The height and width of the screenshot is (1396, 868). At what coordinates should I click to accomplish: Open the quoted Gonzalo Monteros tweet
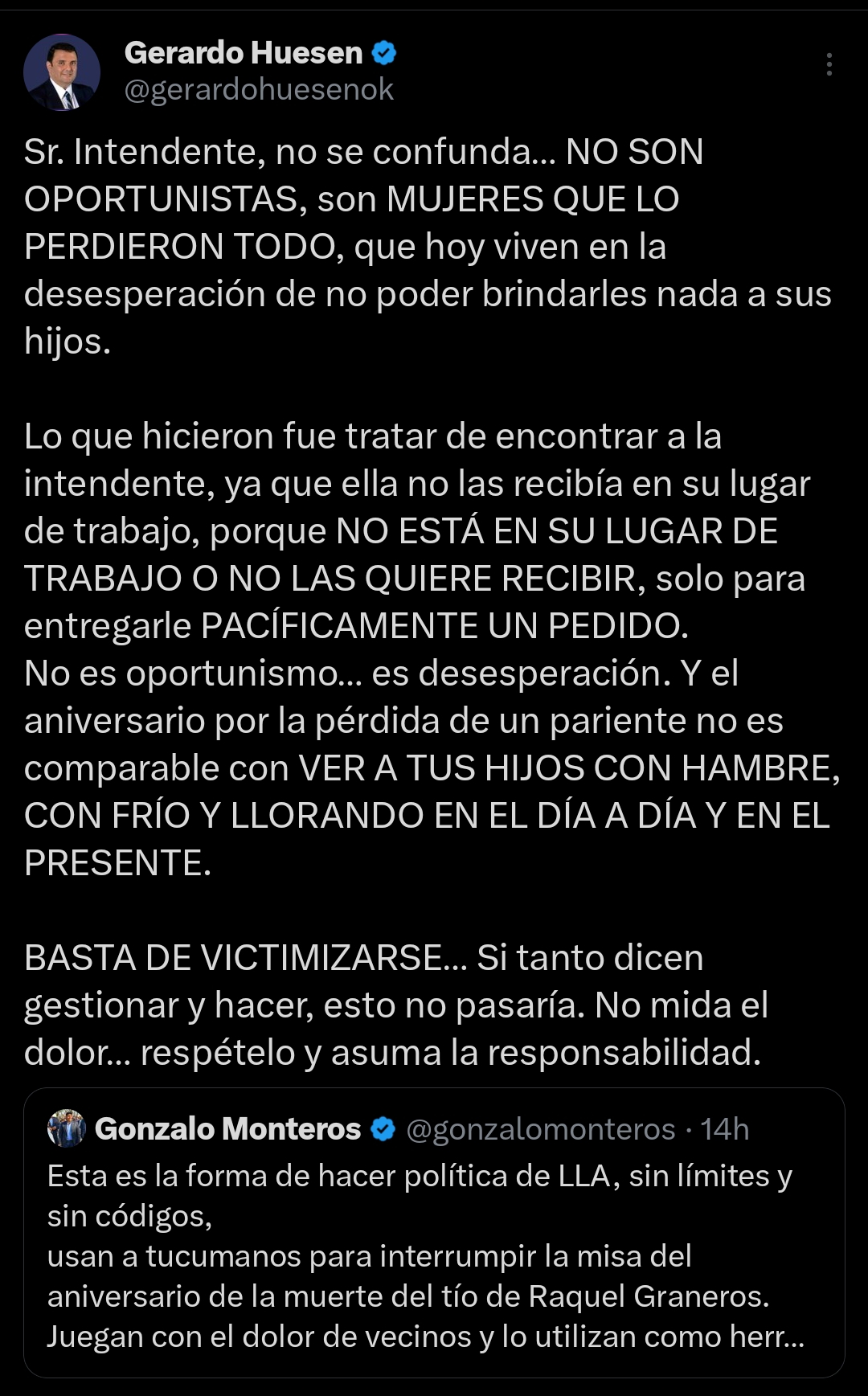(x=434, y=1255)
